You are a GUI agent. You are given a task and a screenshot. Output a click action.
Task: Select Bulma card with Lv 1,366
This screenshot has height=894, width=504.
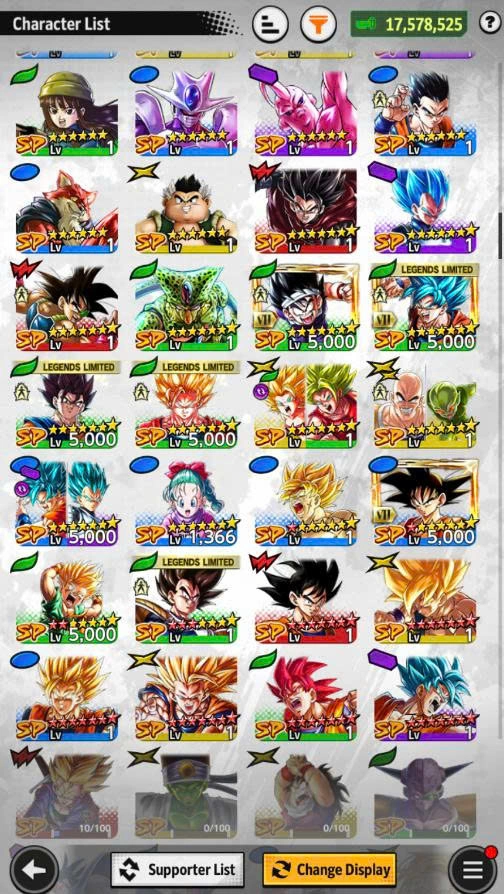pyautogui.click(x=186, y=502)
